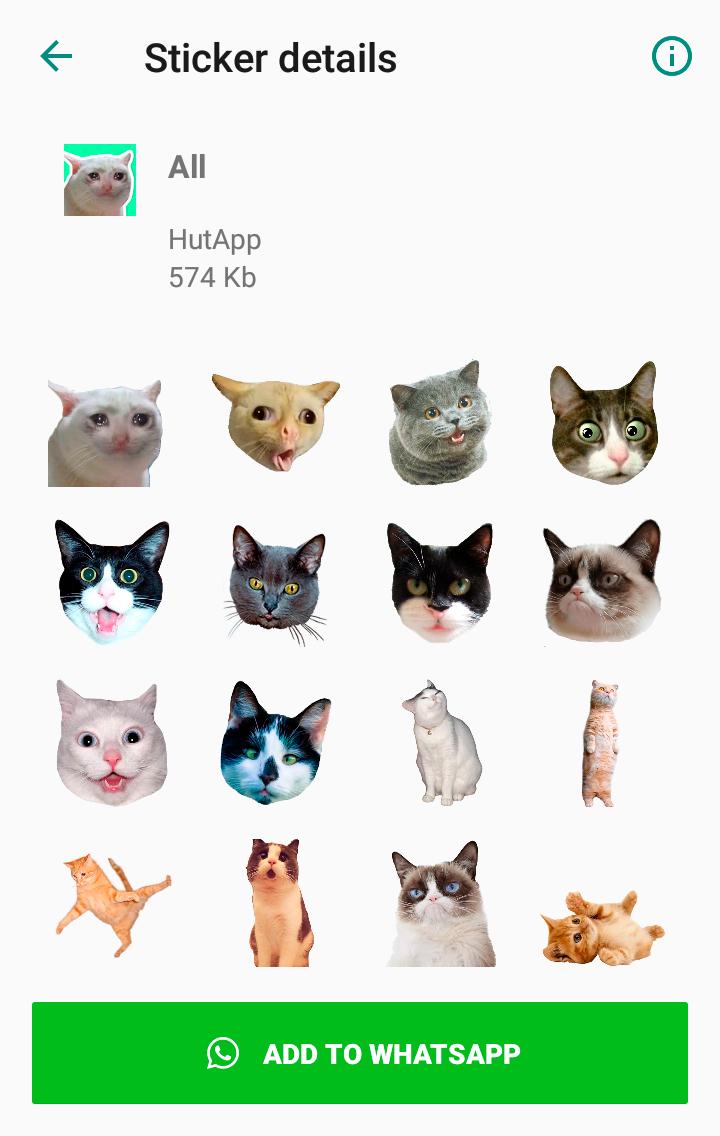View the wide green-eyed tabby sticker
Viewport: 720px width, 1136px height.
click(604, 423)
